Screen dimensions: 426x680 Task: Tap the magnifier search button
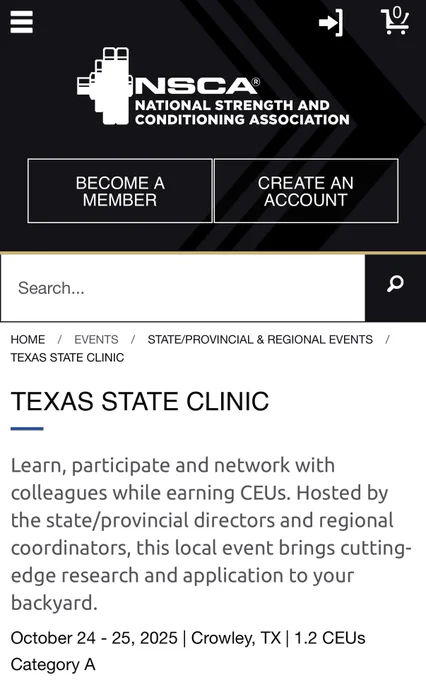point(395,288)
